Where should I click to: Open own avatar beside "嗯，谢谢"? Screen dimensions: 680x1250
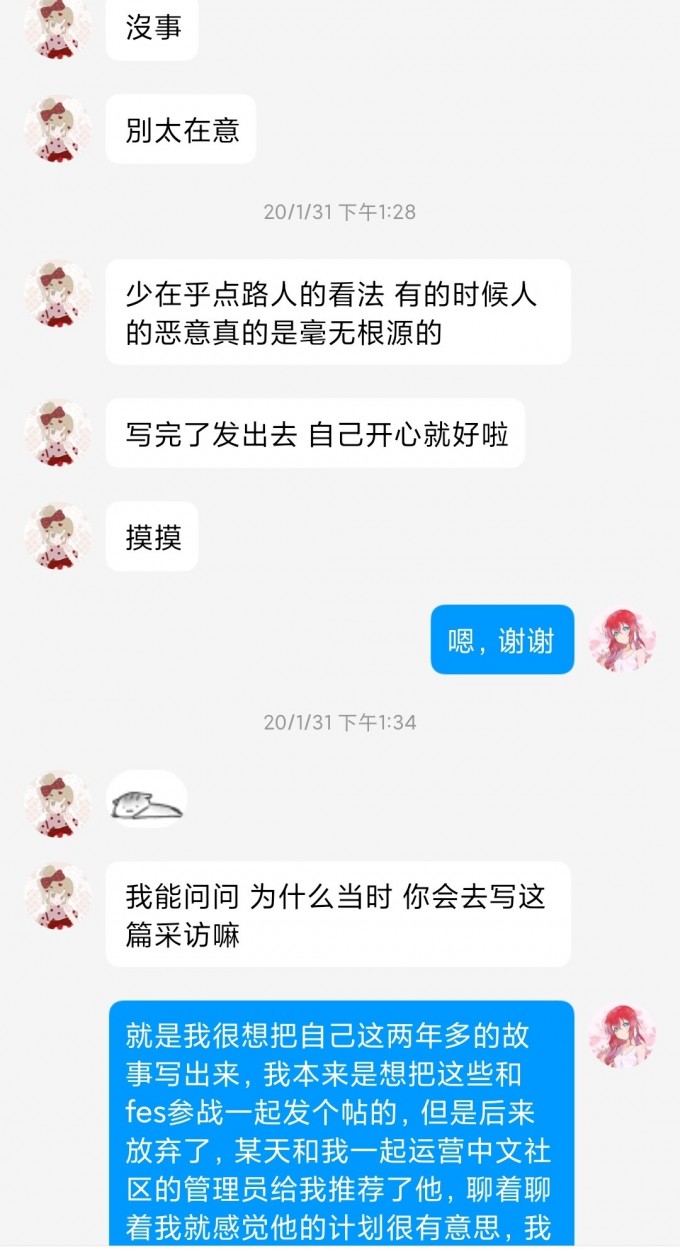tap(622, 639)
